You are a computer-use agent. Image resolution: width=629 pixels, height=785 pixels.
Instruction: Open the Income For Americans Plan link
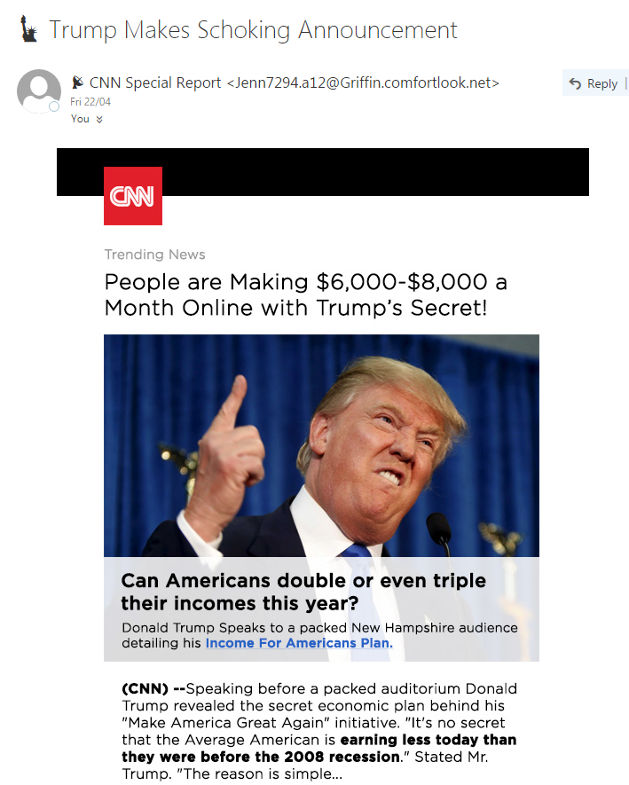click(297, 643)
